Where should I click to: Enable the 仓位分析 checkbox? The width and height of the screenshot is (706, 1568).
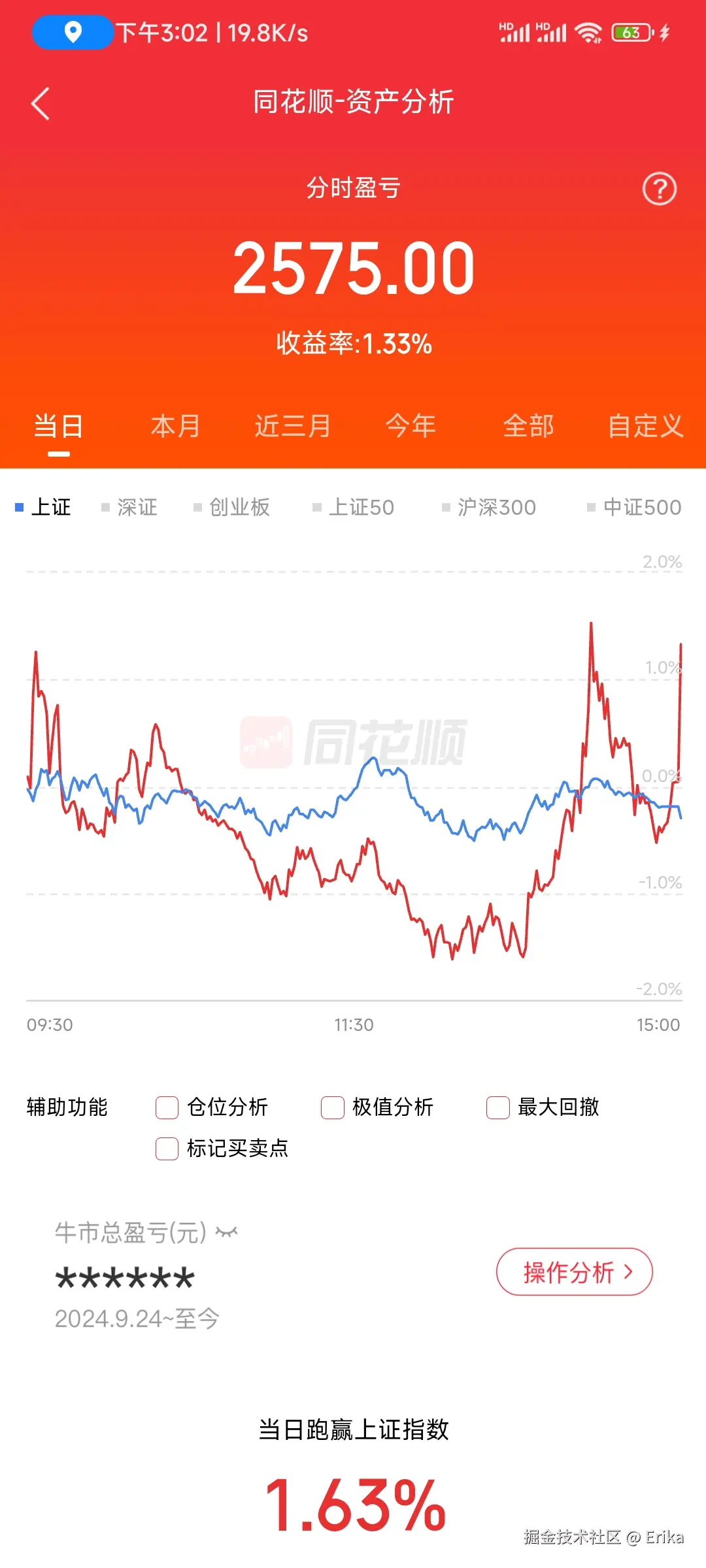(x=166, y=1107)
